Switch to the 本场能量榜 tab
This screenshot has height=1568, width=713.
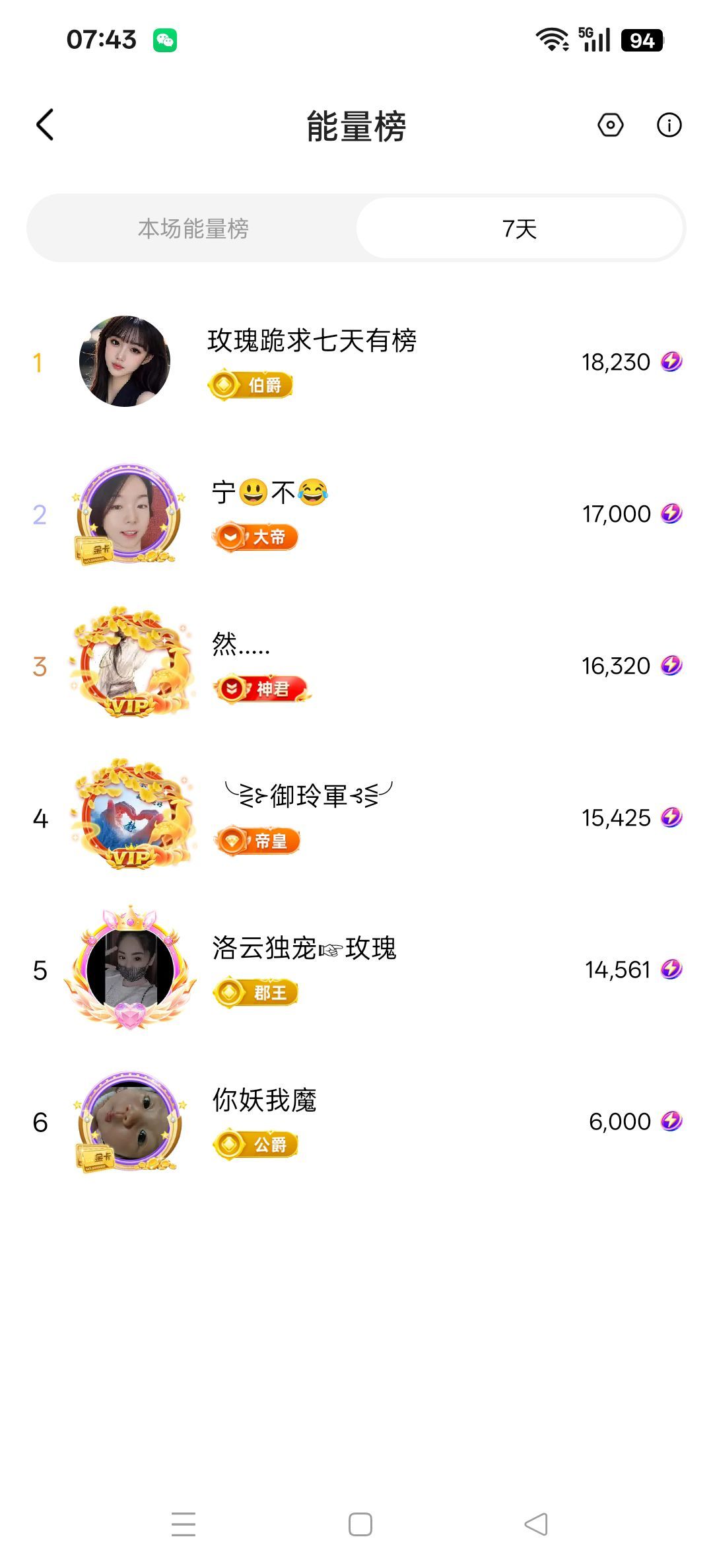pyautogui.click(x=193, y=229)
